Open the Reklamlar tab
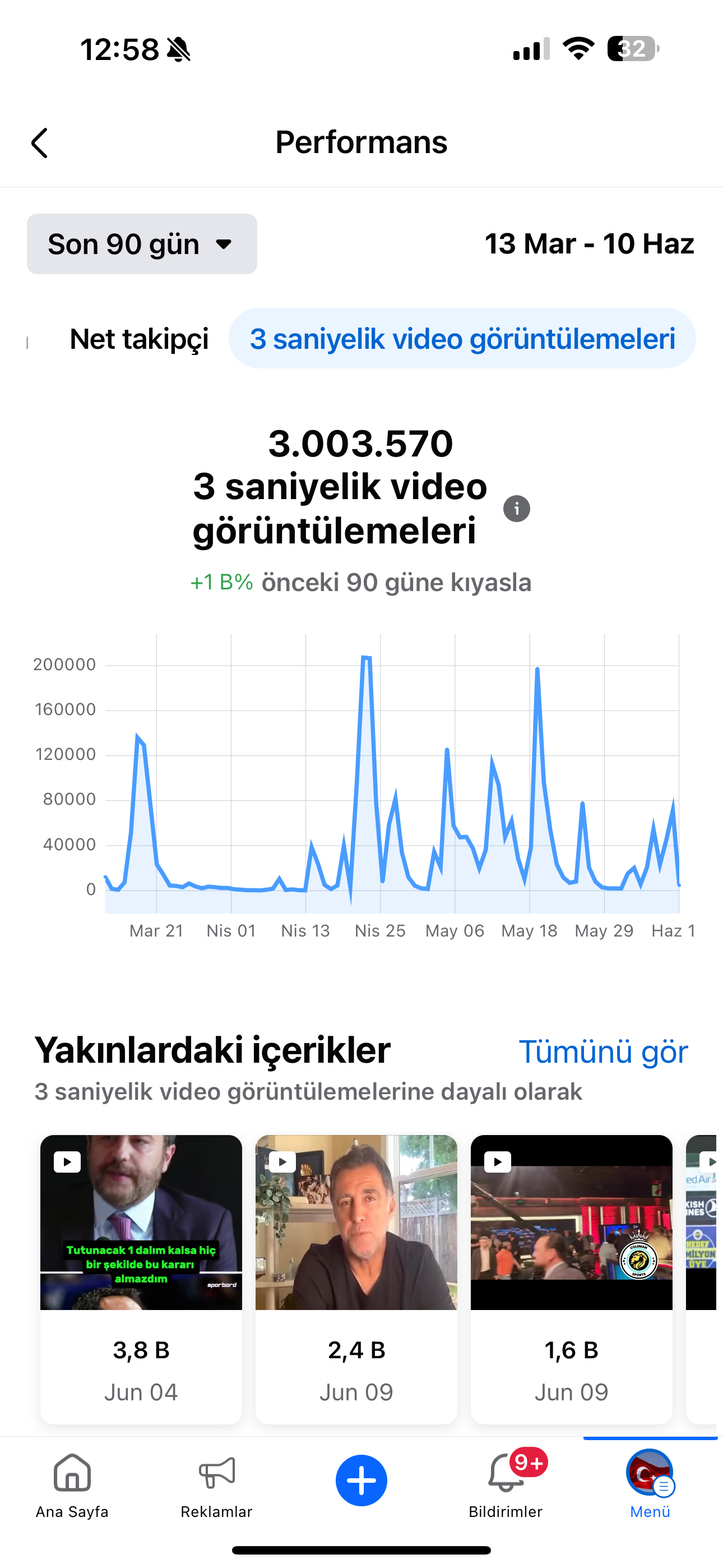This screenshot has height=1568, width=723. coord(217,1485)
